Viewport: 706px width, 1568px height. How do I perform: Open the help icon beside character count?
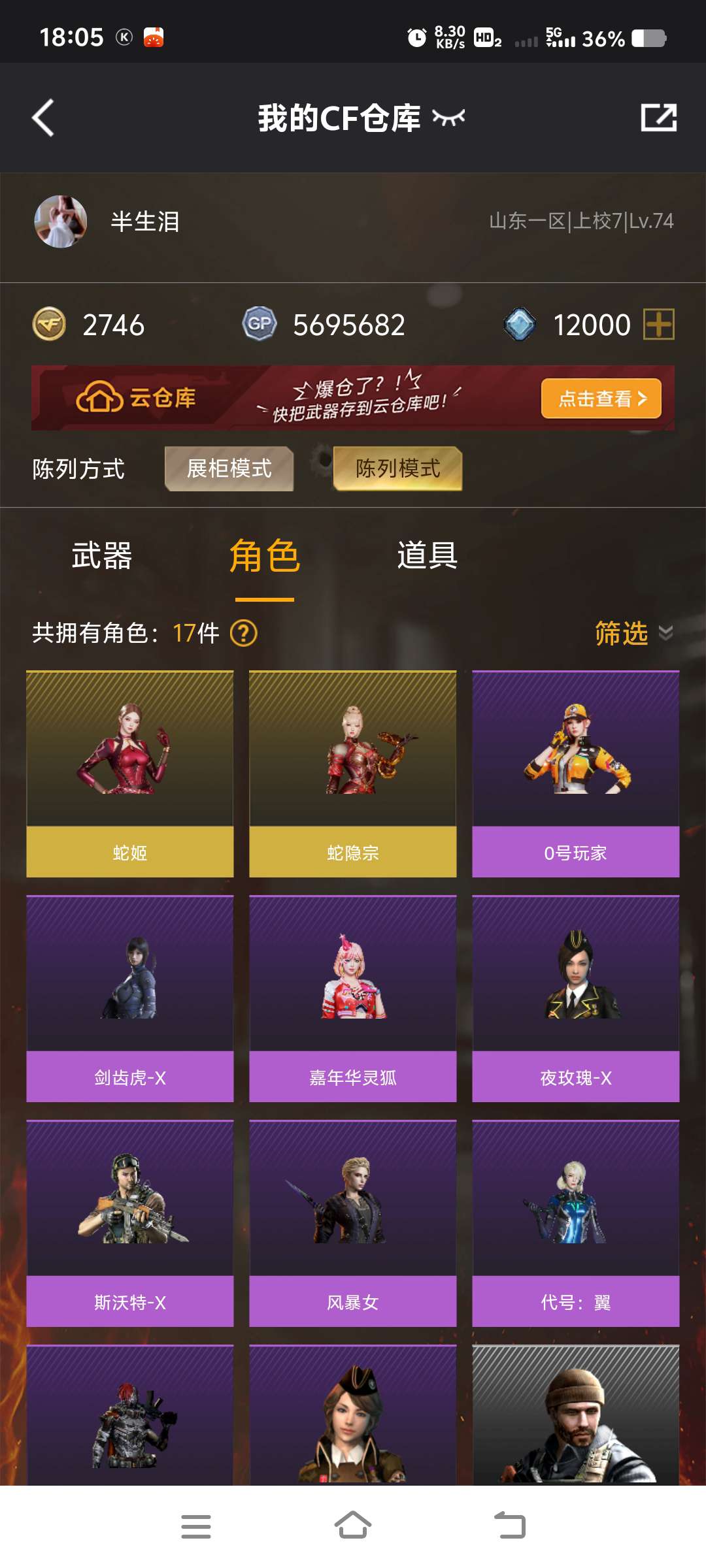pyautogui.click(x=244, y=633)
